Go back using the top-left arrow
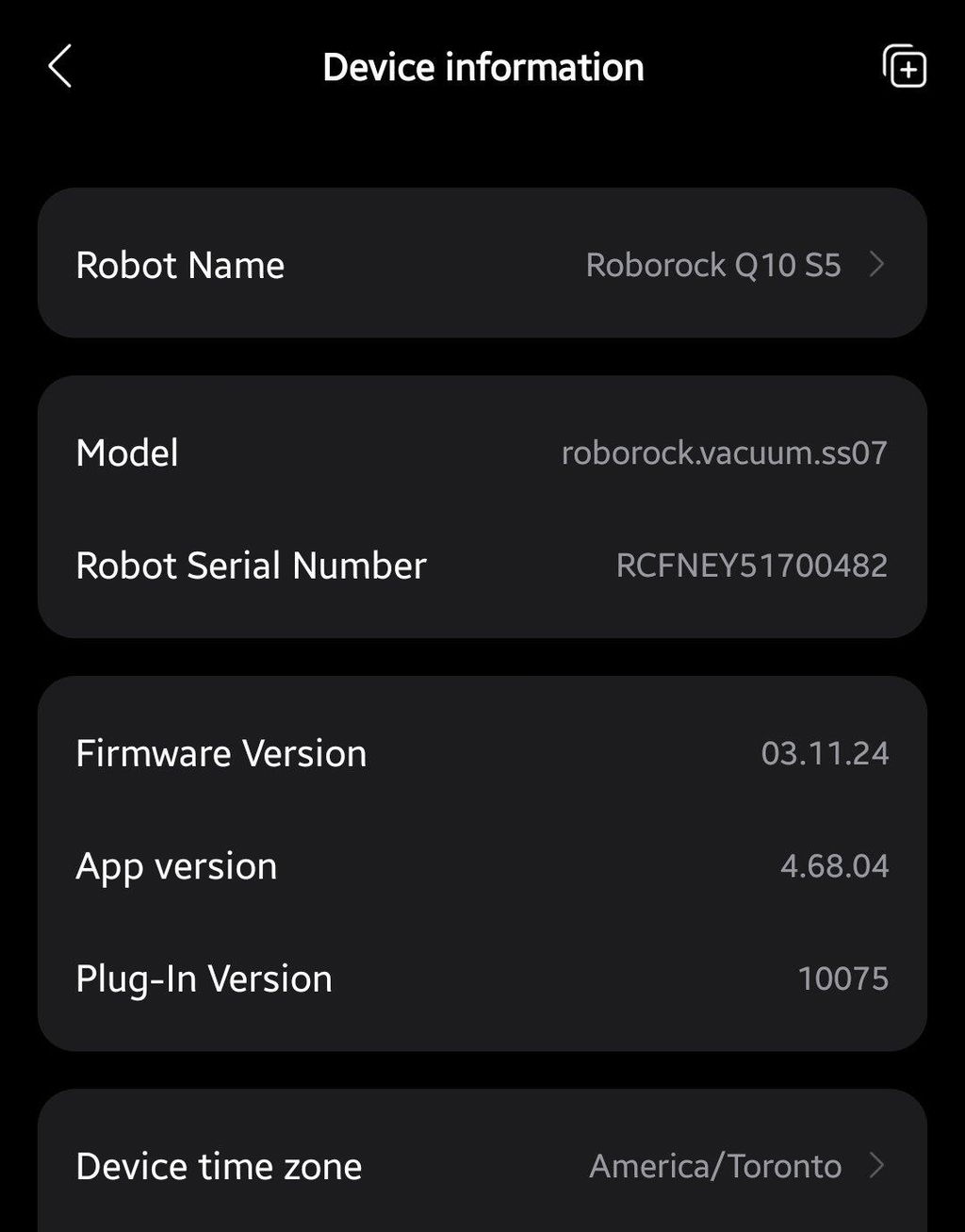The width and height of the screenshot is (965, 1232). [x=59, y=67]
